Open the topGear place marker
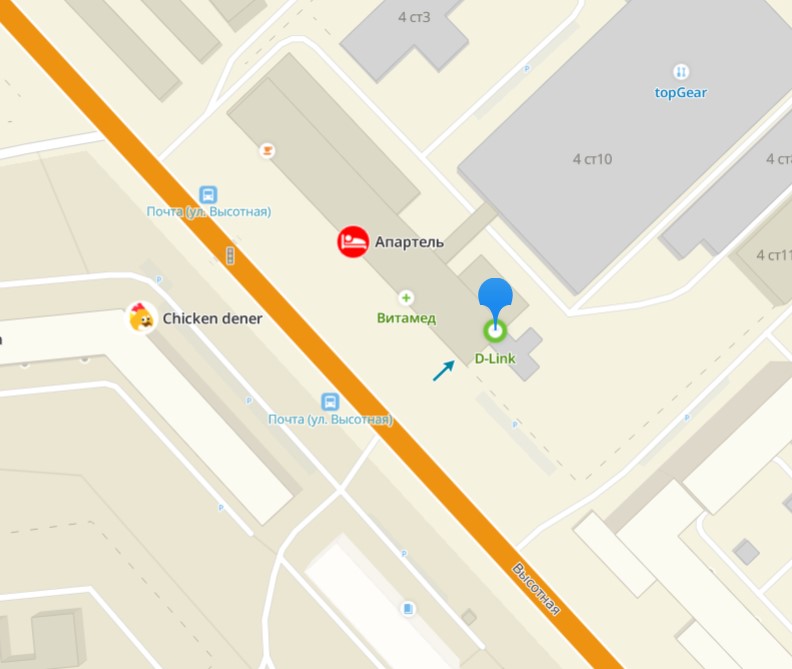The height and width of the screenshot is (669, 792). pos(681,72)
